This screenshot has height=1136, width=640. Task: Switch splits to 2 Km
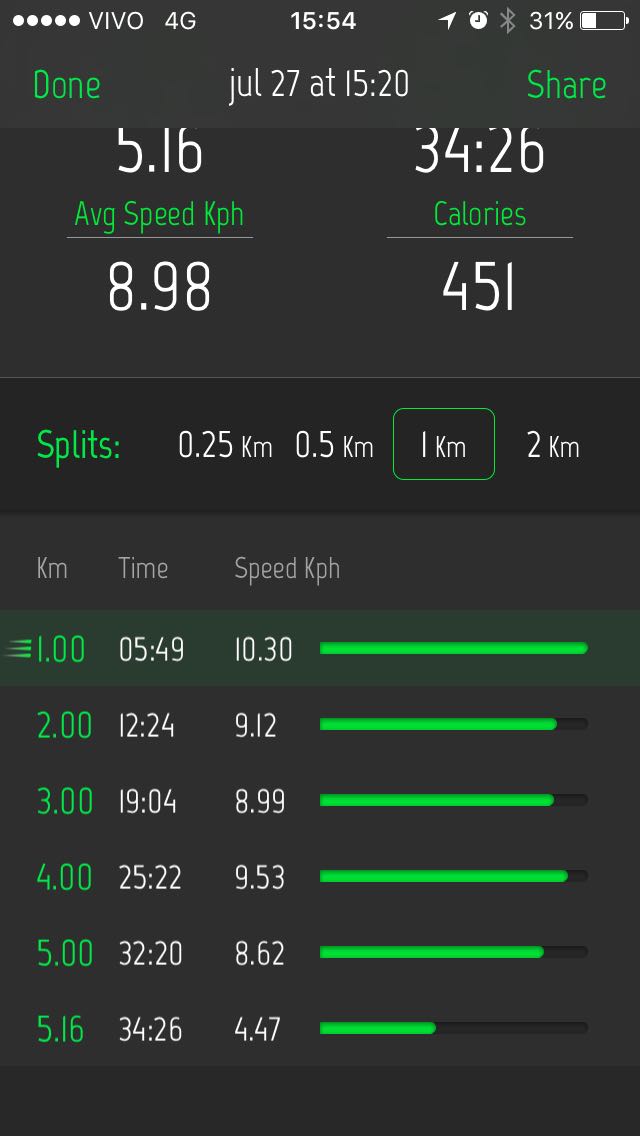point(553,446)
